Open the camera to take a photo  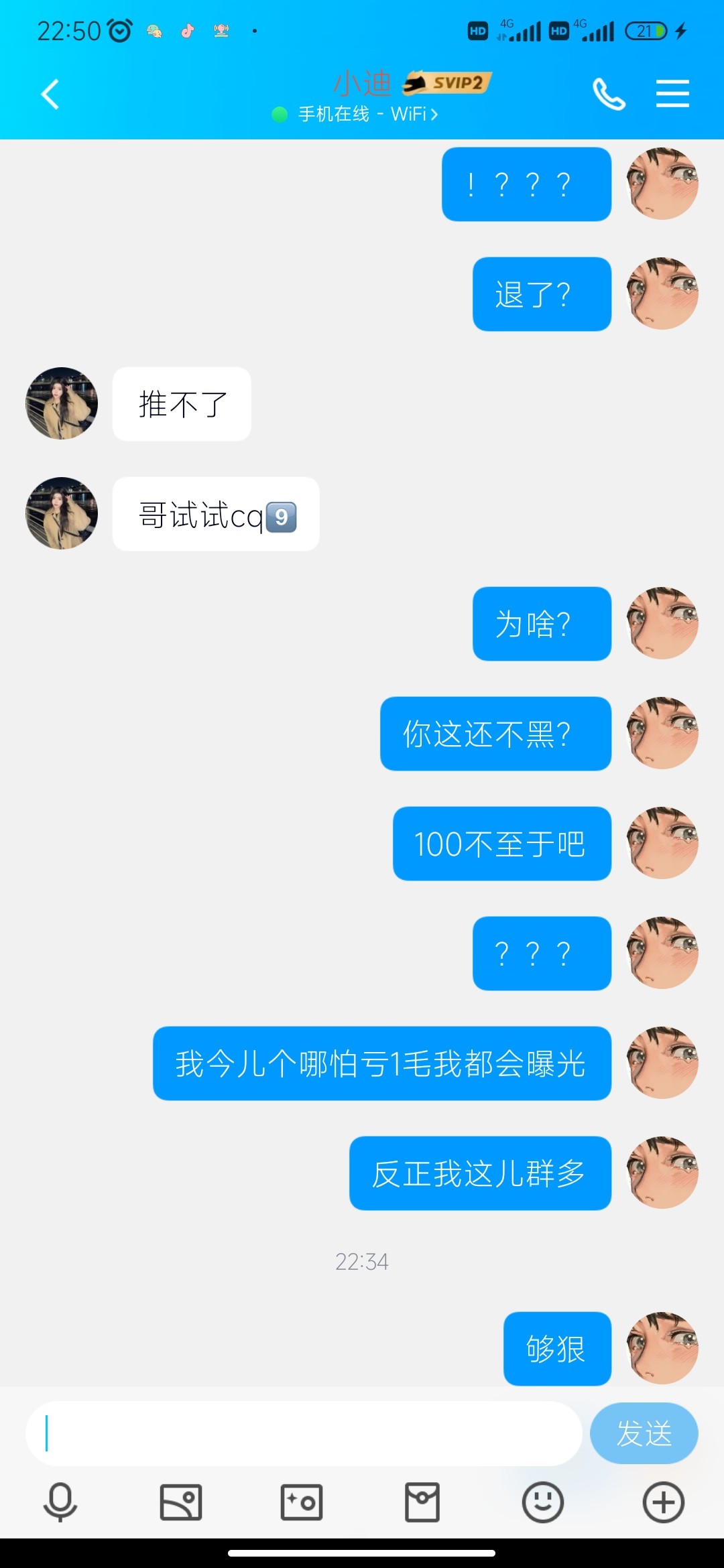tap(302, 1502)
